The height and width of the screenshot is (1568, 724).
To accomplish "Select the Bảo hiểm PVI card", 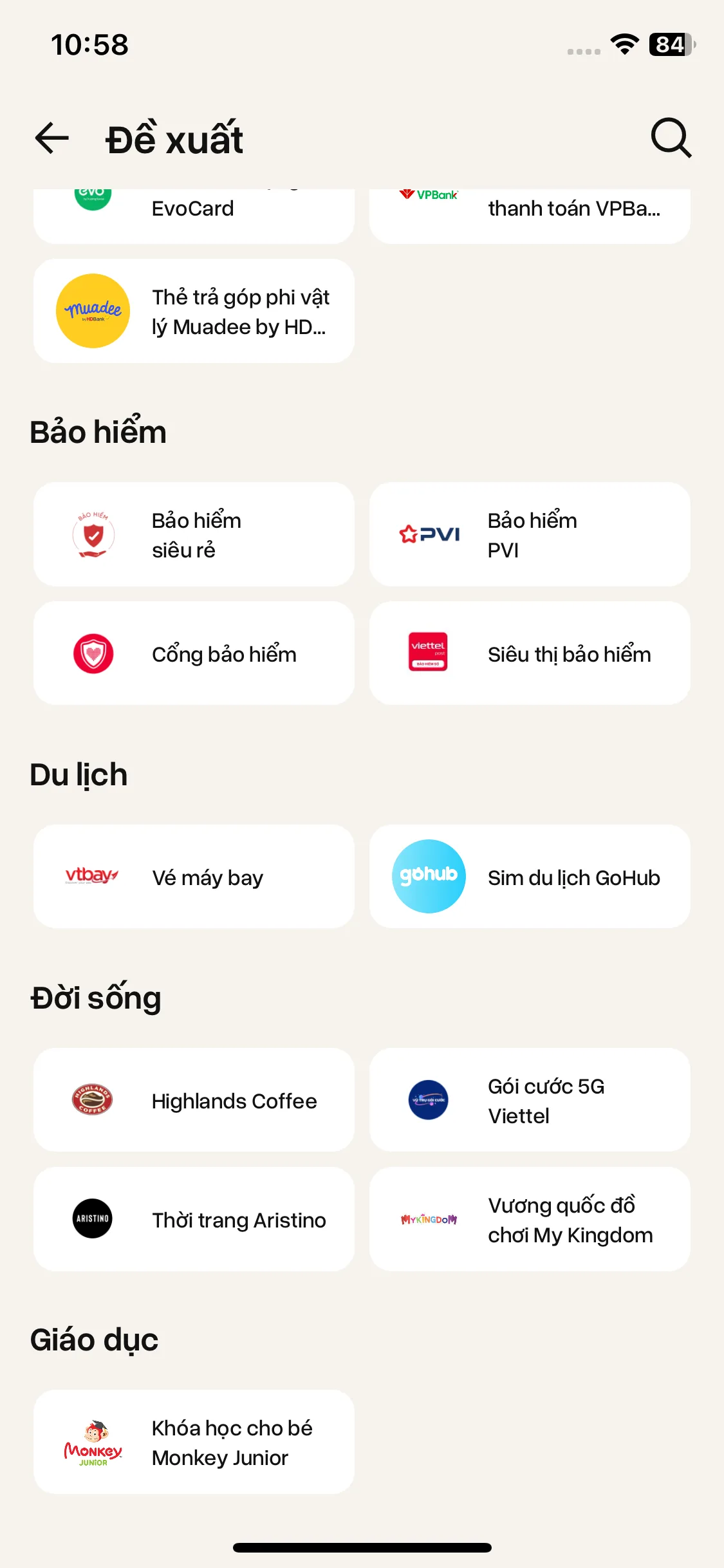I will tap(530, 534).
